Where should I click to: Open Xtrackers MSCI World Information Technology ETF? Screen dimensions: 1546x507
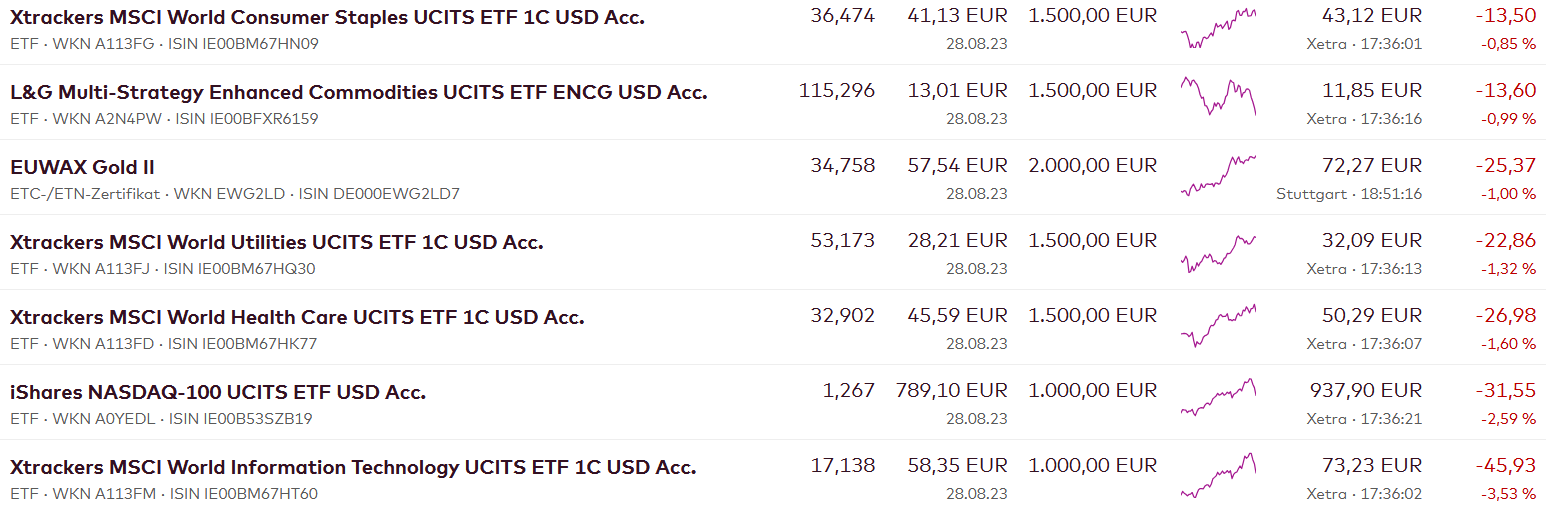(x=353, y=467)
